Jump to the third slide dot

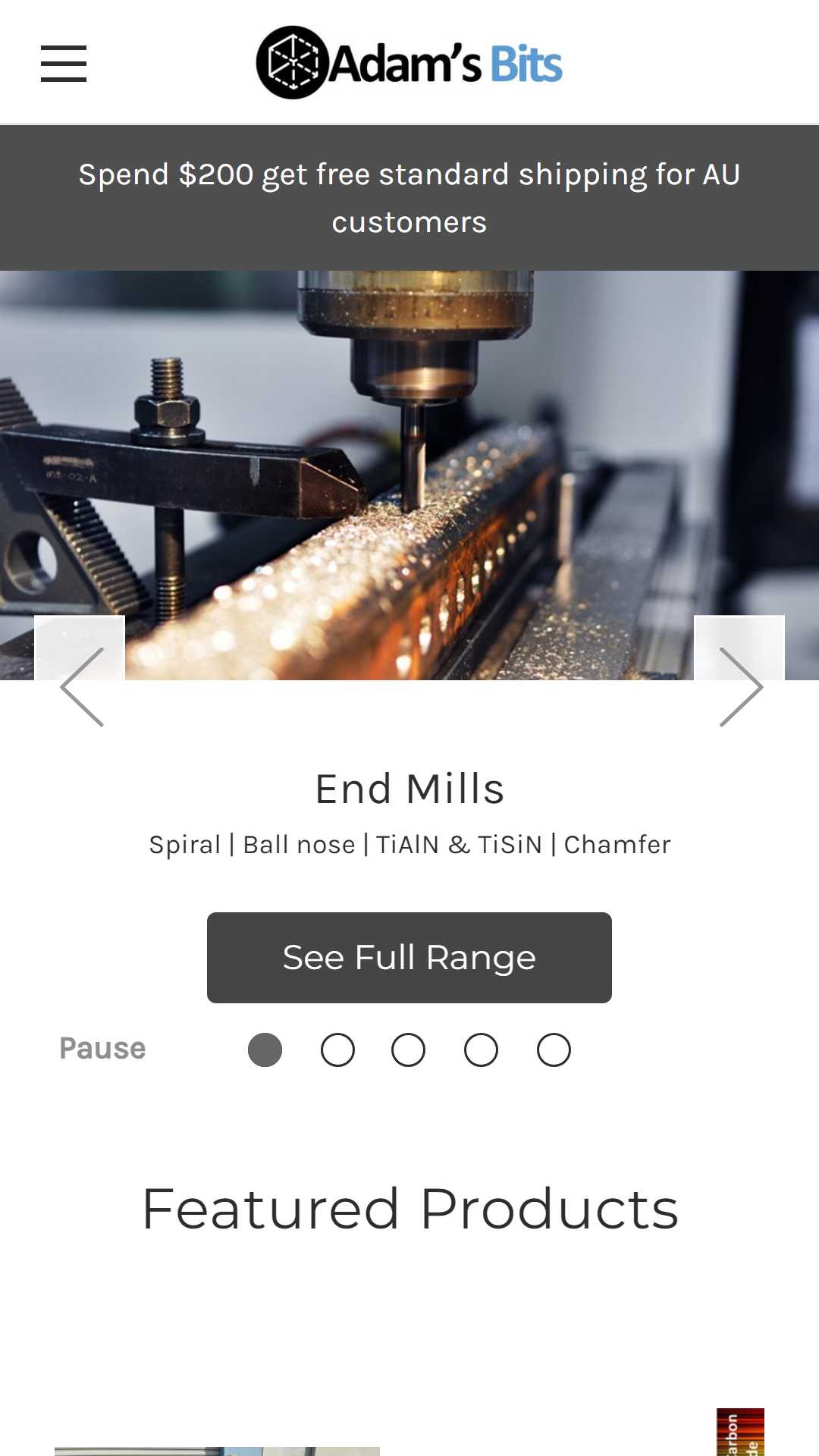pos(408,1050)
